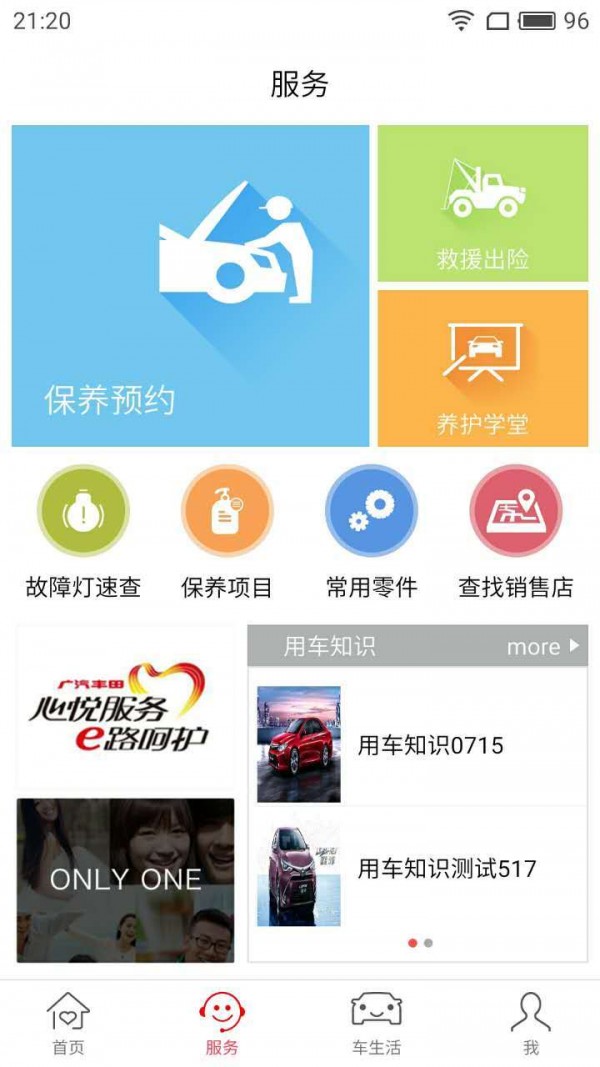Open 故障灯速查 warning light lookup

[x=83, y=532]
